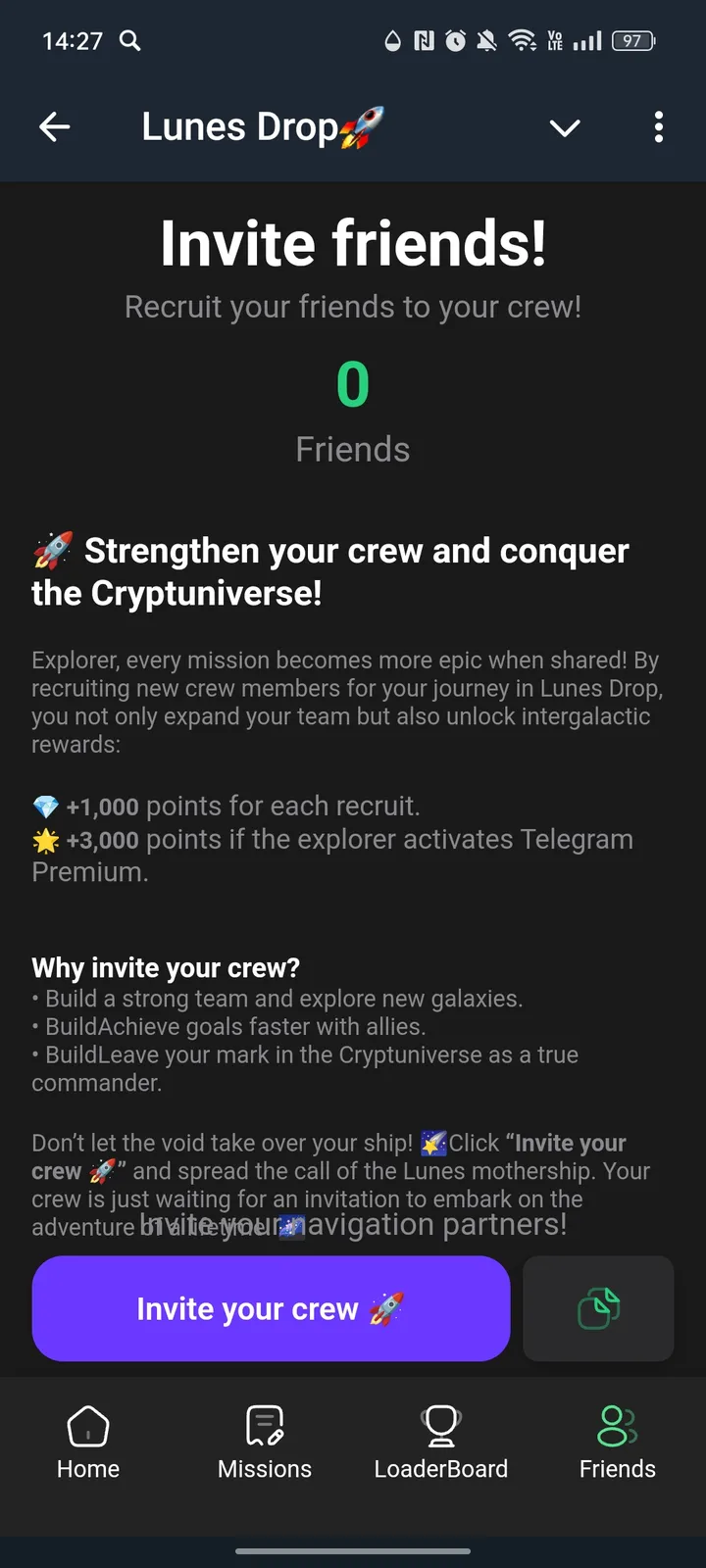Image resolution: width=706 pixels, height=1568 pixels.
Task: Copy the invite link with the green icon
Action: (598, 1308)
